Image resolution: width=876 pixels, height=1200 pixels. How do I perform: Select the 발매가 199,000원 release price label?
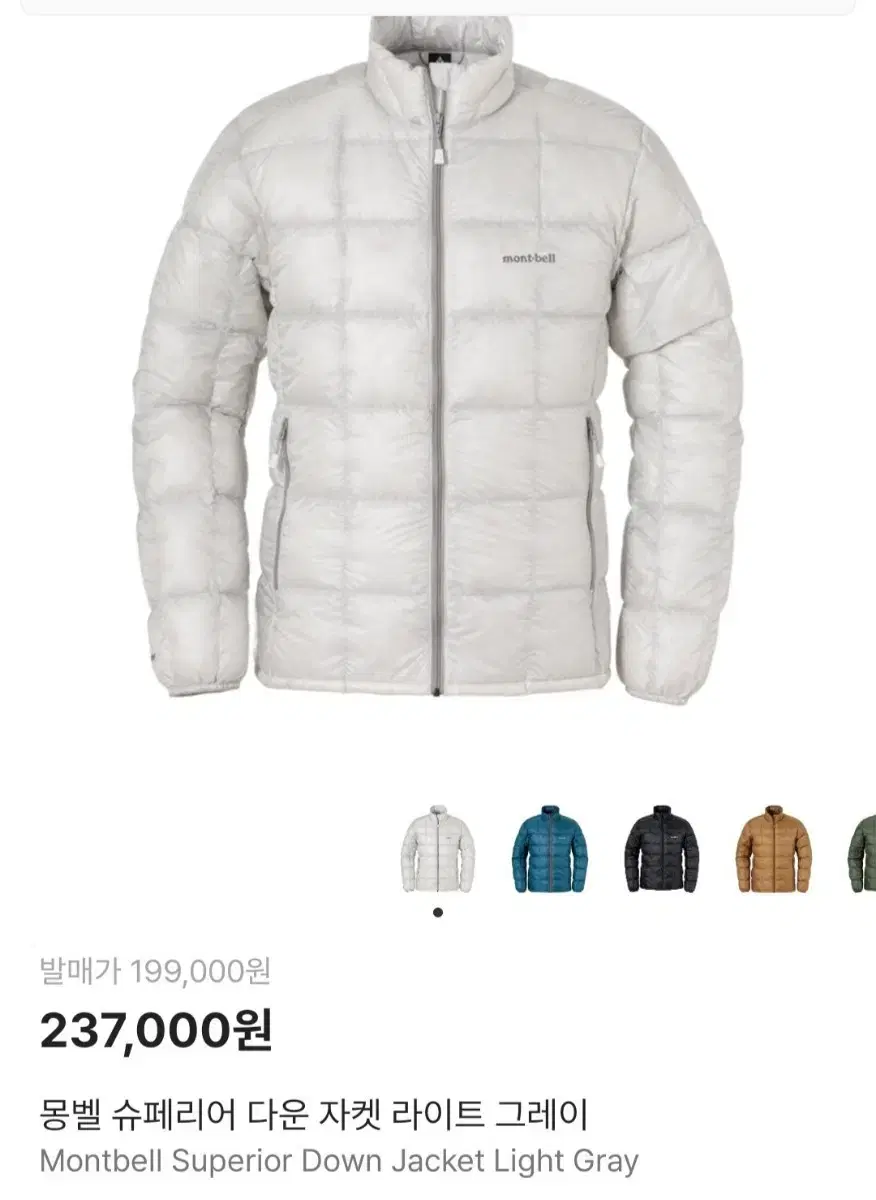(154, 969)
